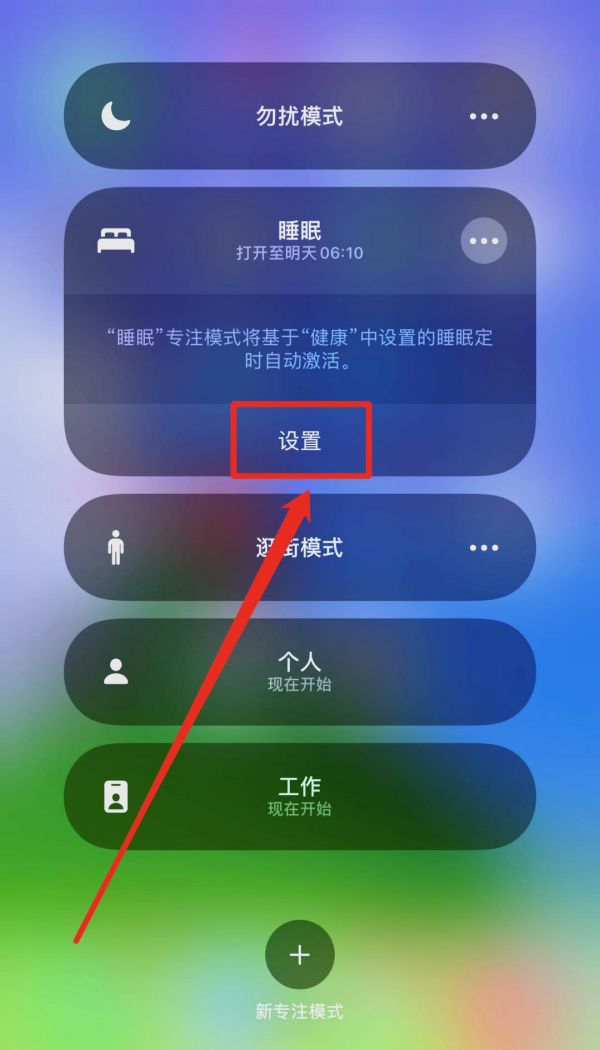Open options dots beside the walking-person focus
Screen dimensions: 600x1050
pyautogui.click(x=483, y=548)
